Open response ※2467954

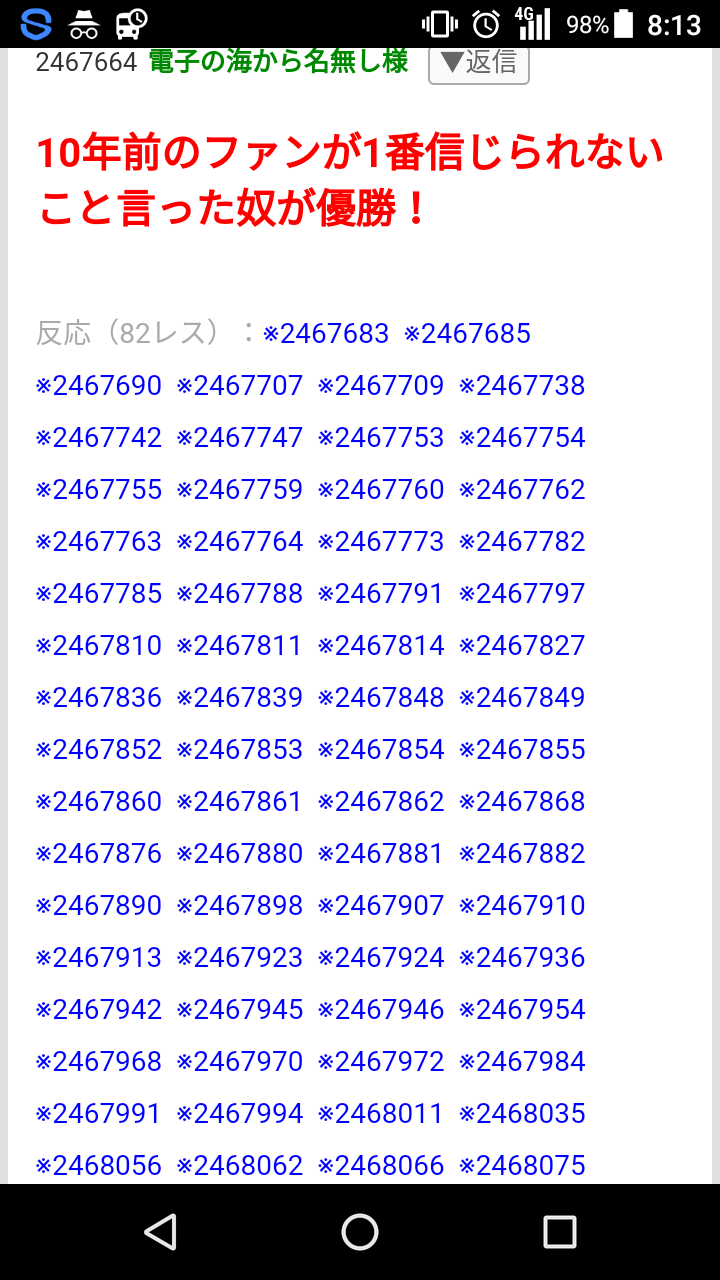(522, 1010)
